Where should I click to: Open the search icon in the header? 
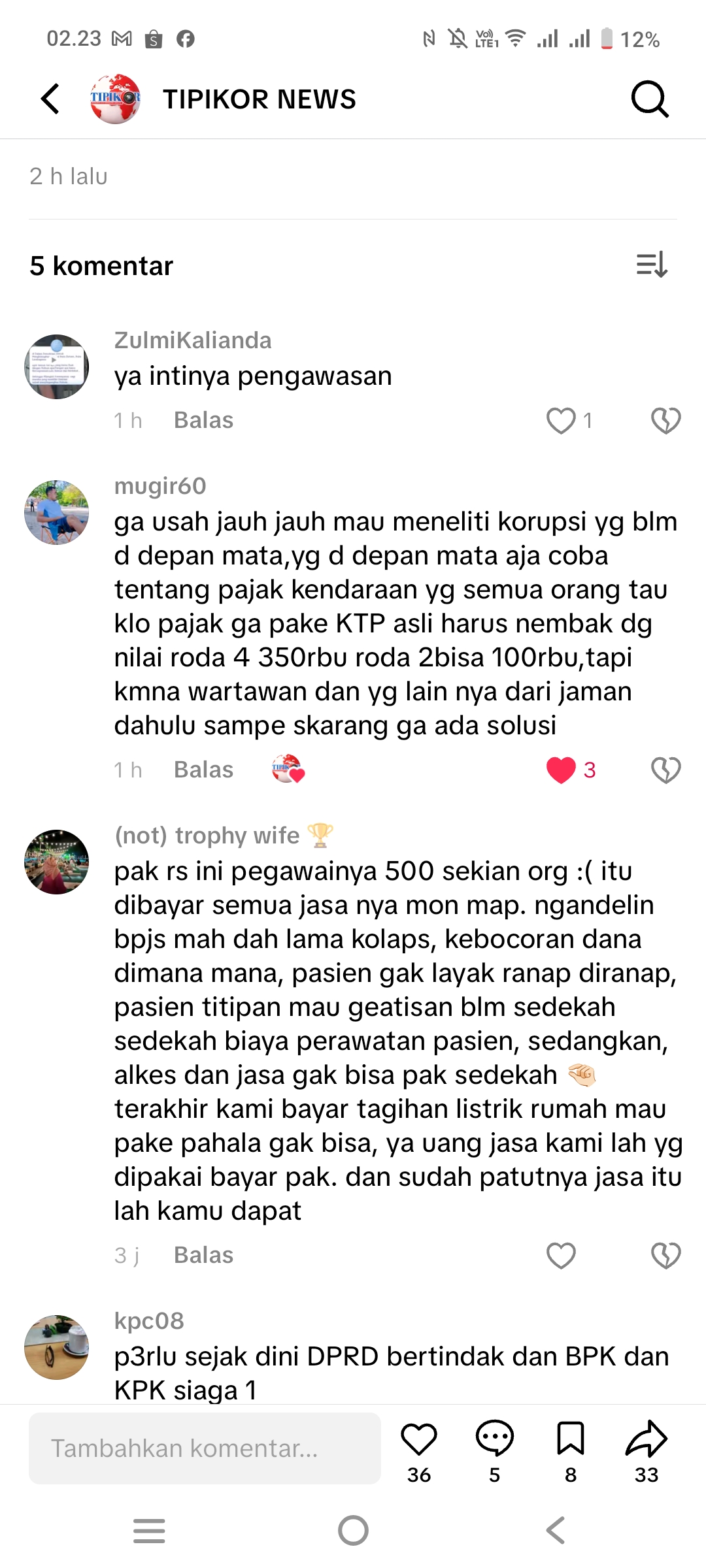click(x=650, y=99)
